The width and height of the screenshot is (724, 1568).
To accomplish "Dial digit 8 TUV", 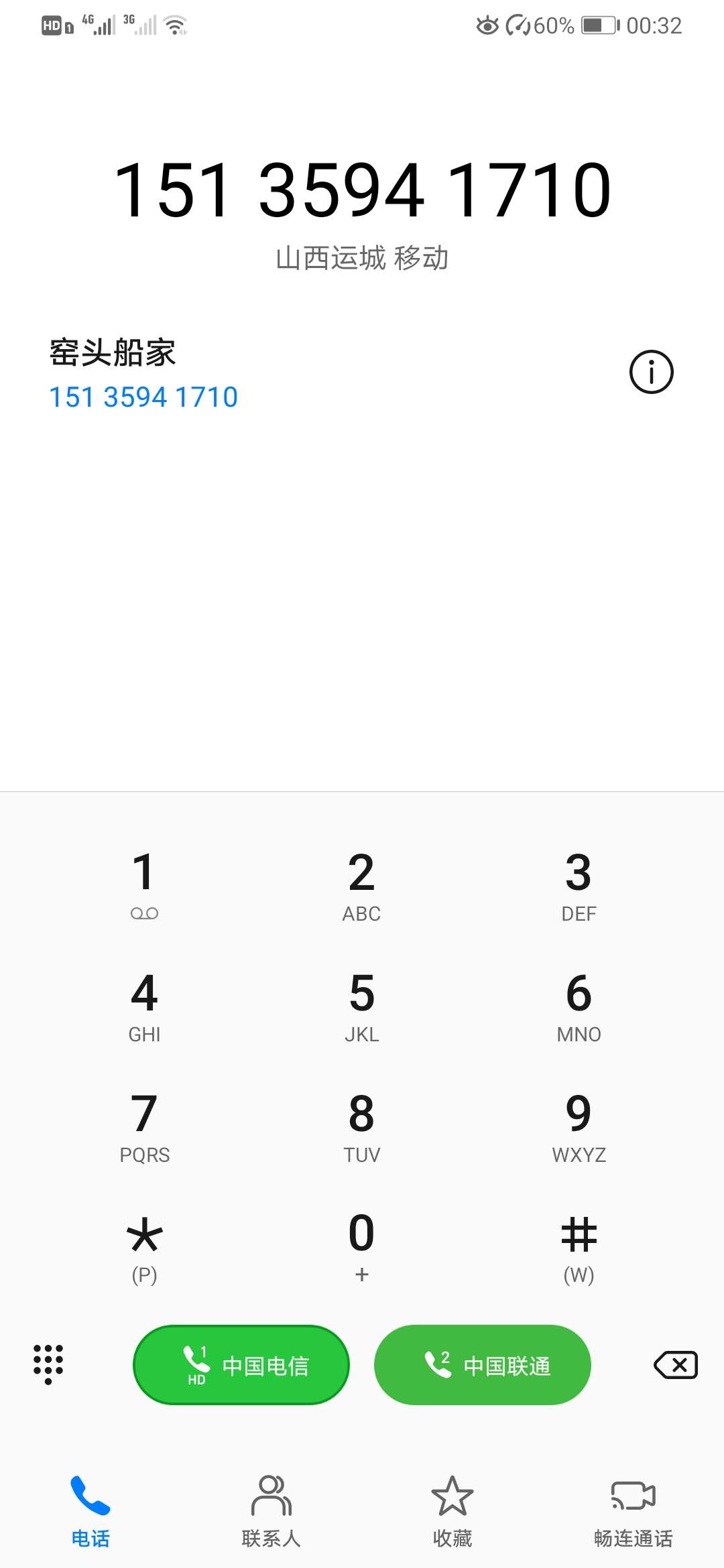I will [362, 1126].
